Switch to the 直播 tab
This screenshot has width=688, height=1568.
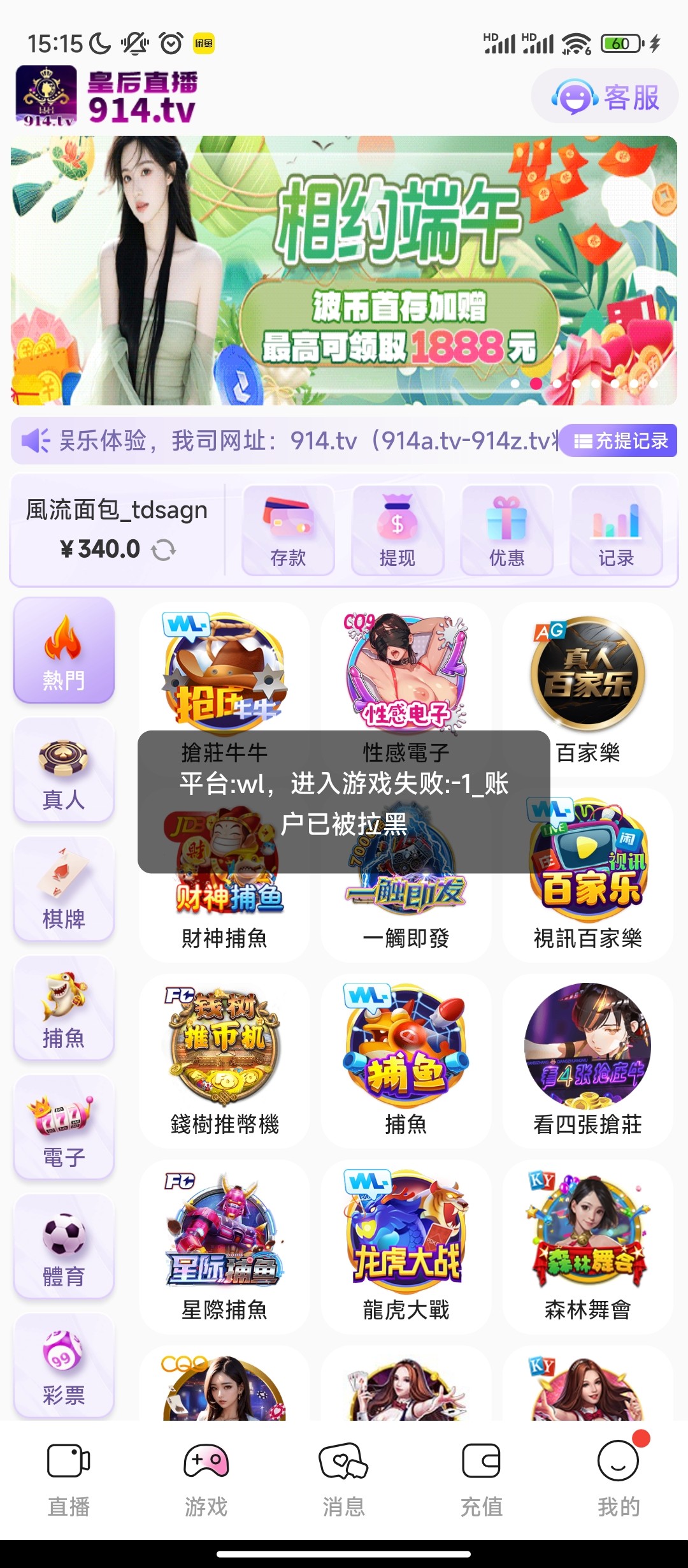pos(69,1480)
